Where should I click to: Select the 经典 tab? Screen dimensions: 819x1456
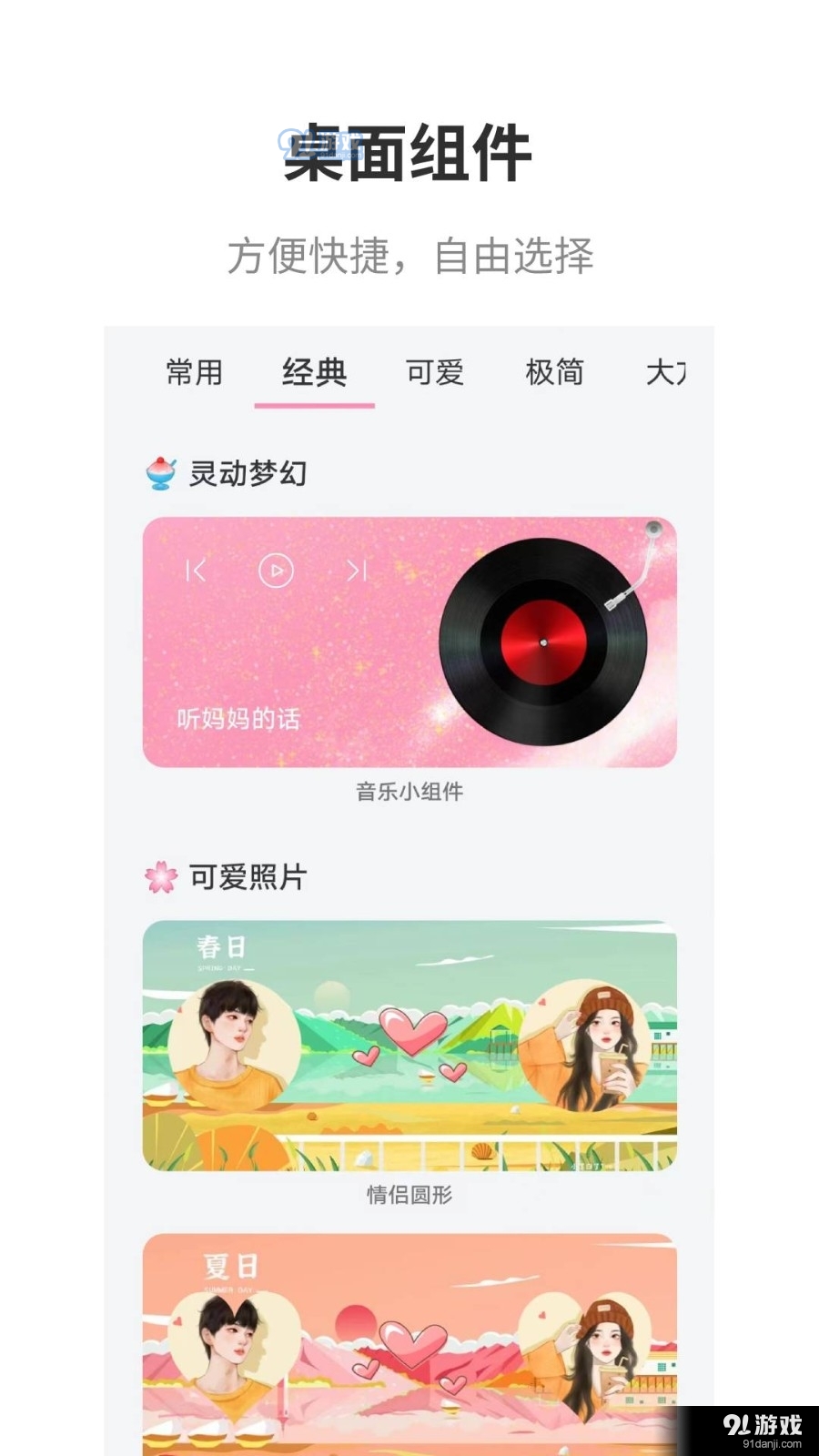(x=314, y=373)
